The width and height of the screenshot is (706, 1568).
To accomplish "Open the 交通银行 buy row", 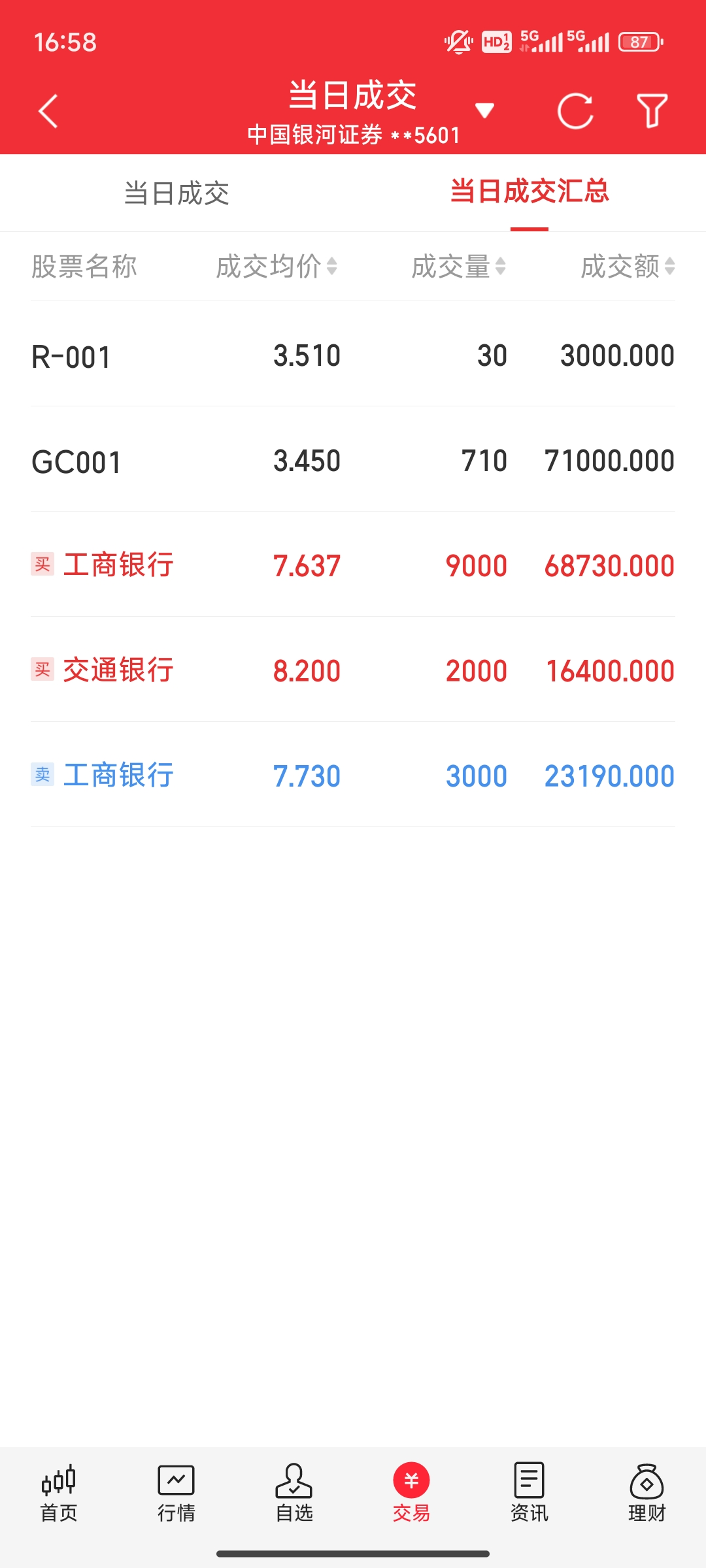I will tap(353, 670).
